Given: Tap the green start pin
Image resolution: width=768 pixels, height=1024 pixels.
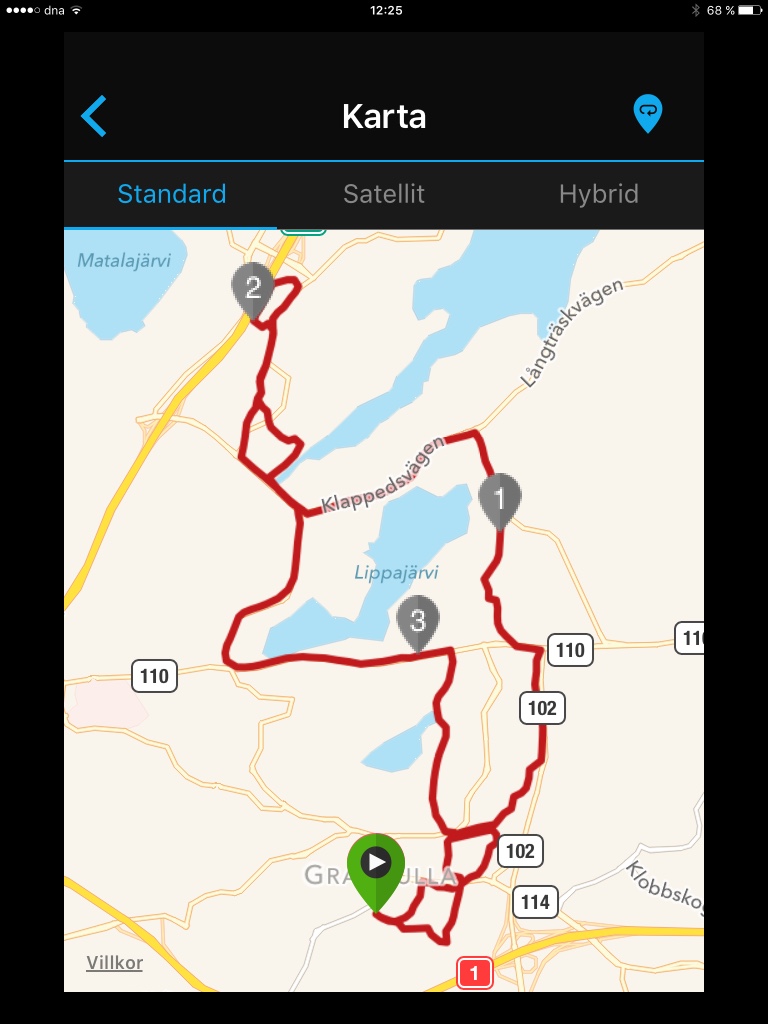Looking at the screenshot, I should pos(376,866).
